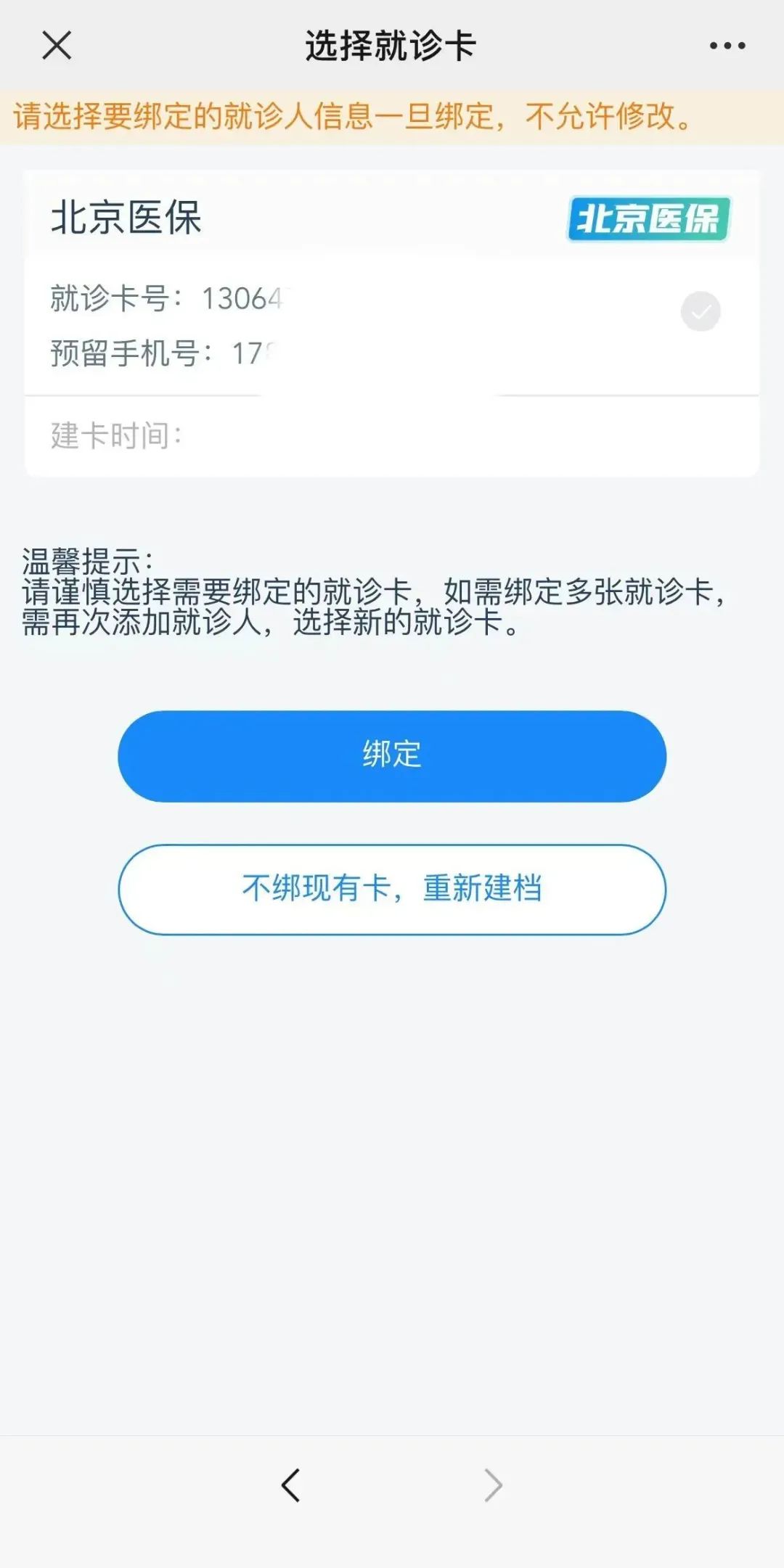Image resolution: width=784 pixels, height=1568 pixels.
Task: Tap the three-dots icon at top right
Action: [x=728, y=45]
